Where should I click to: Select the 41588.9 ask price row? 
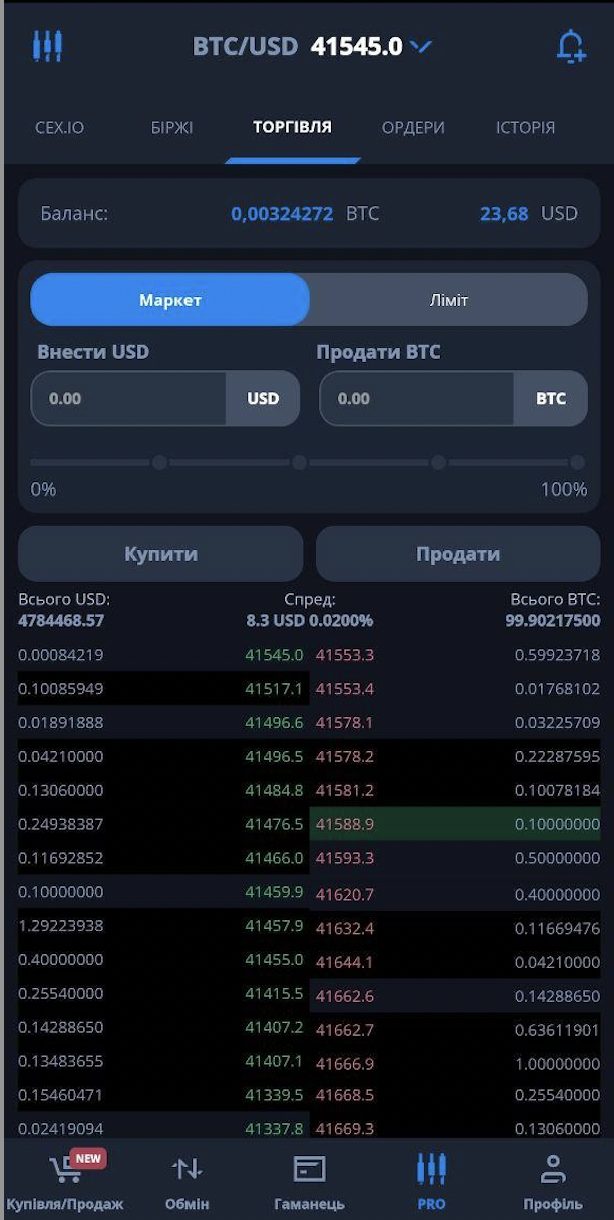[456, 824]
